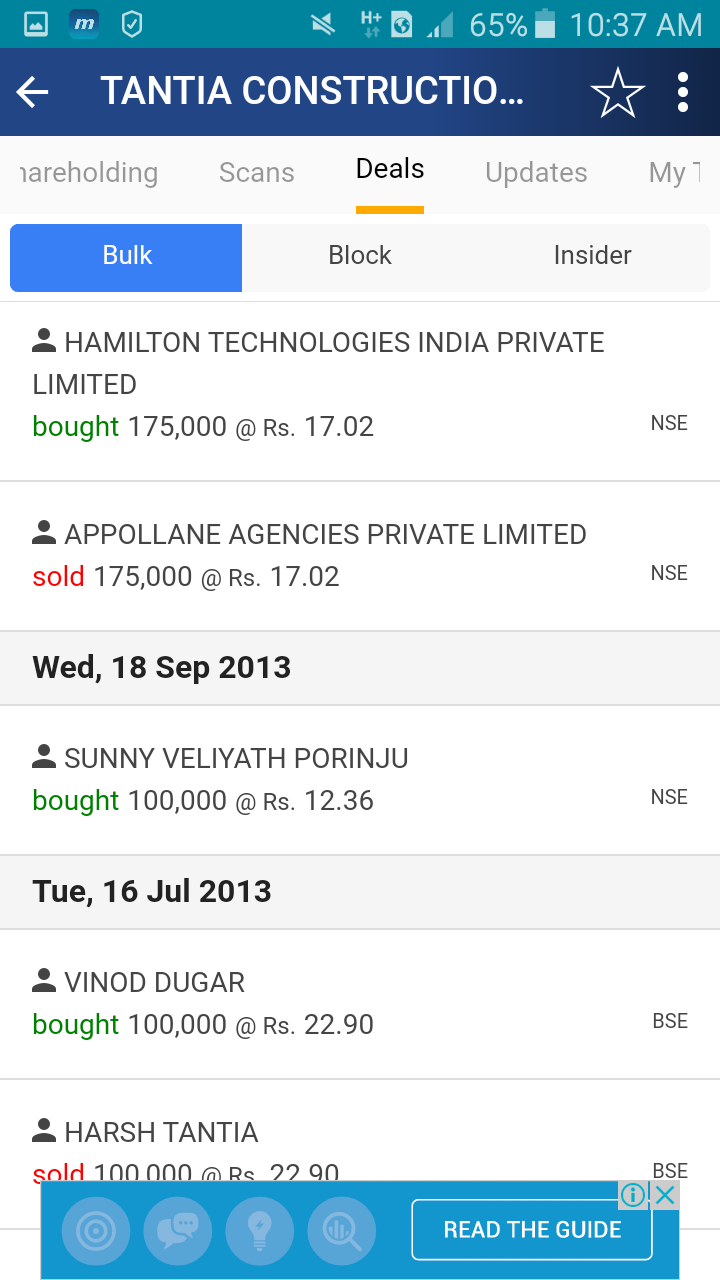Screen dimensions: 720x1280
Task: Go back using the arrow icon
Action: [32, 92]
